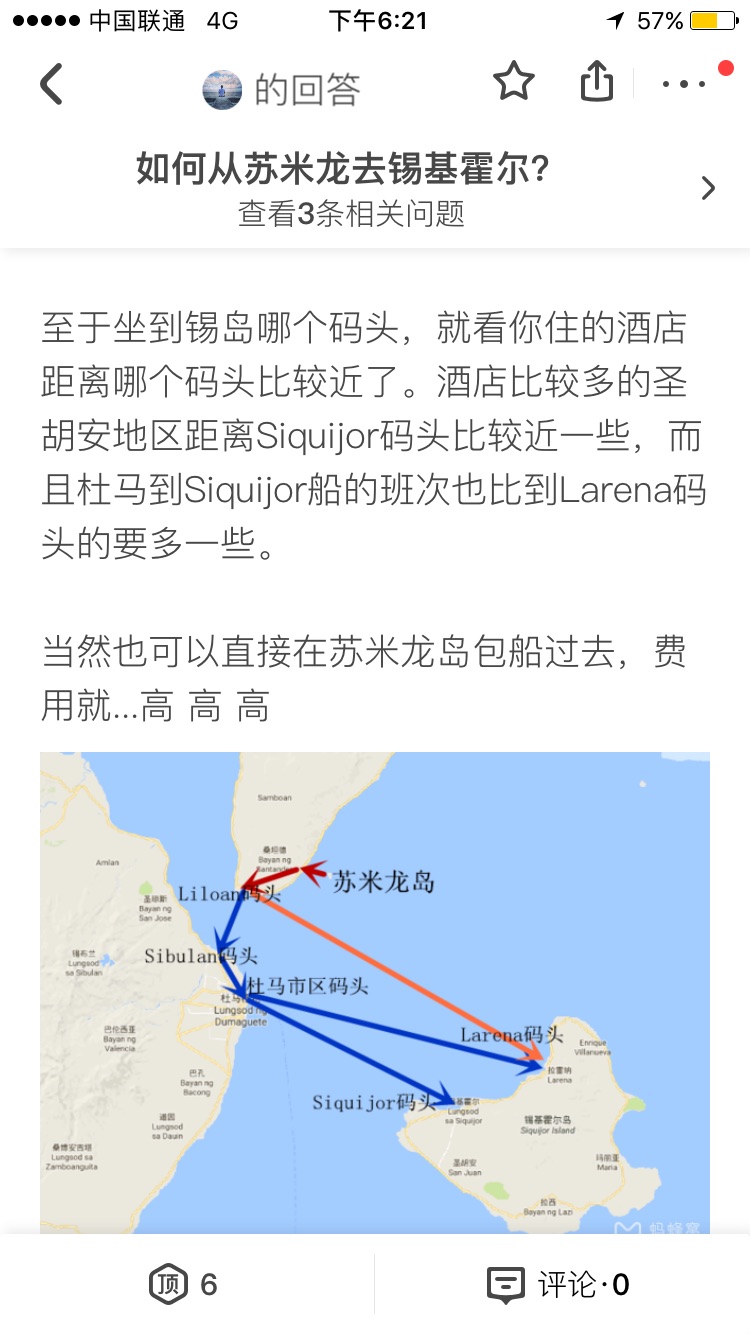Open the three-dot overflow menu
The width and height of the screenshot is (750, 1334).
(x=685, y=84)
